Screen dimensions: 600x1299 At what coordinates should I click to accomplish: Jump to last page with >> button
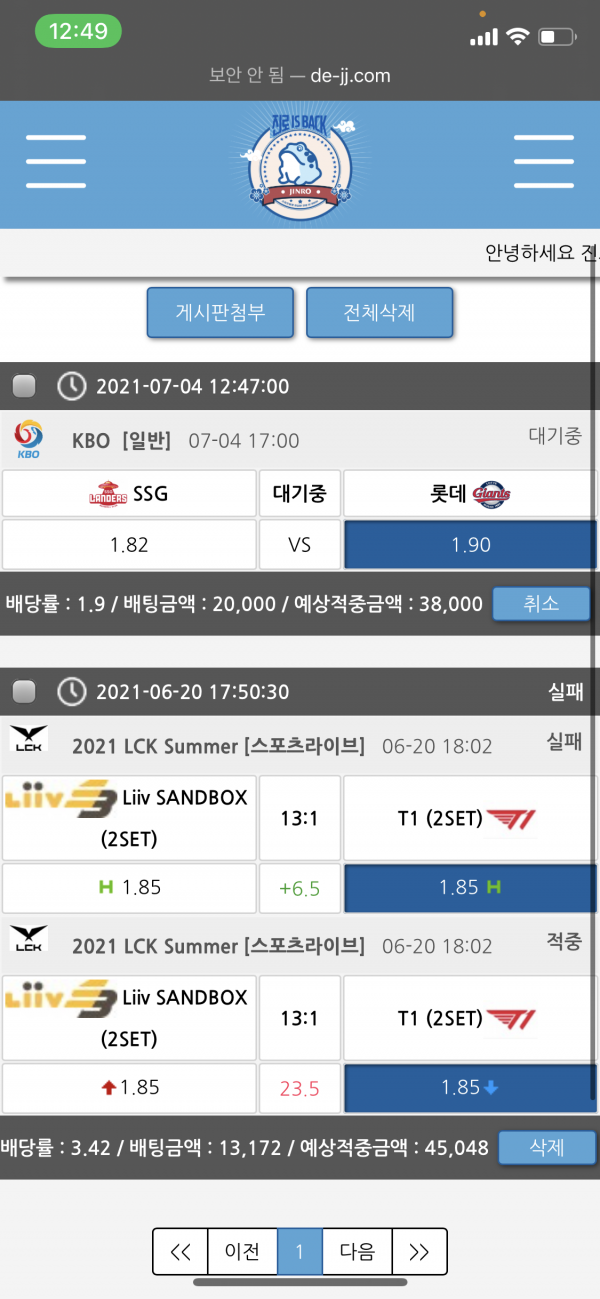pyautogui.click(x=419, y=1251)
